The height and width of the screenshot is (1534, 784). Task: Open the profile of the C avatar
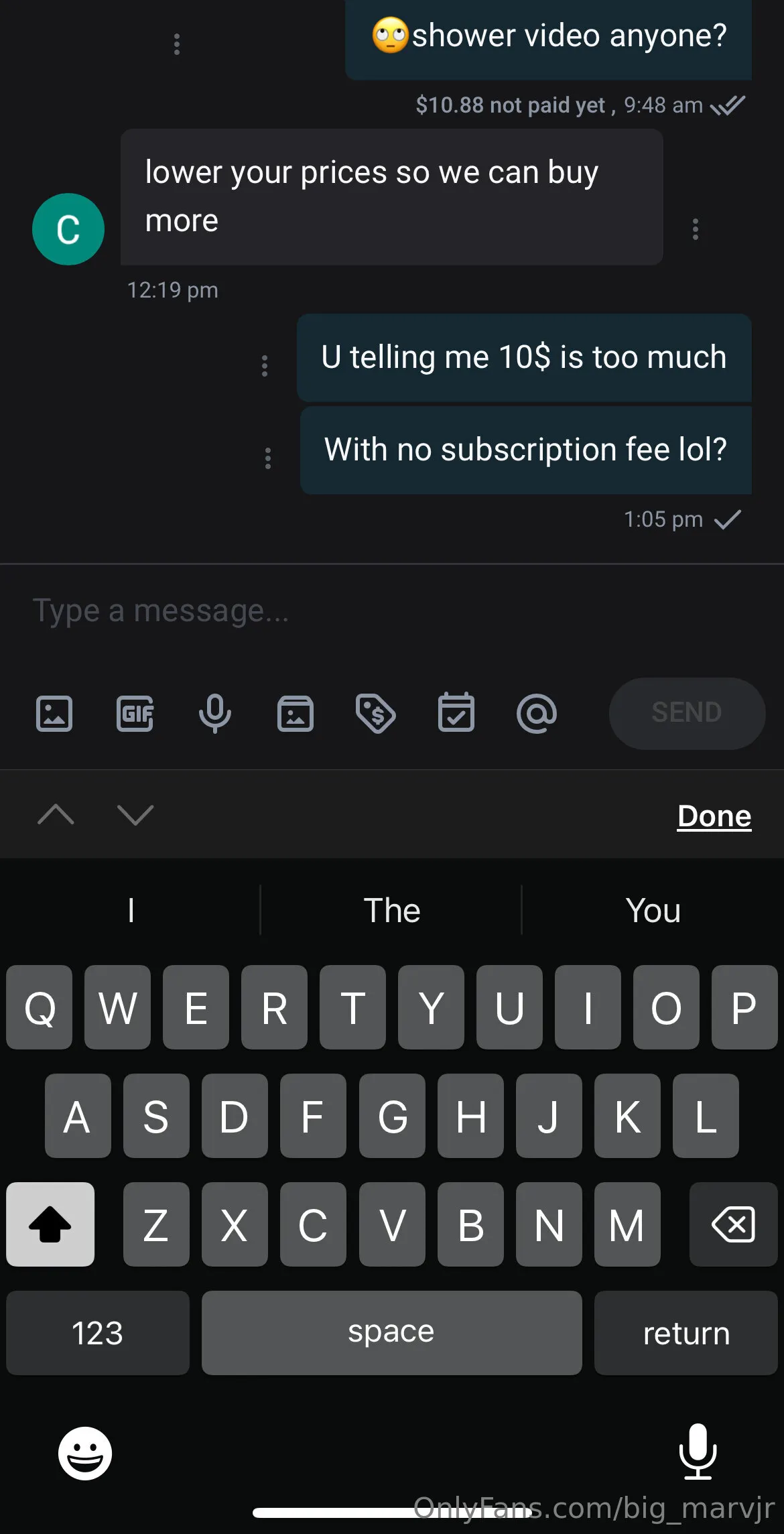point(68,229)
